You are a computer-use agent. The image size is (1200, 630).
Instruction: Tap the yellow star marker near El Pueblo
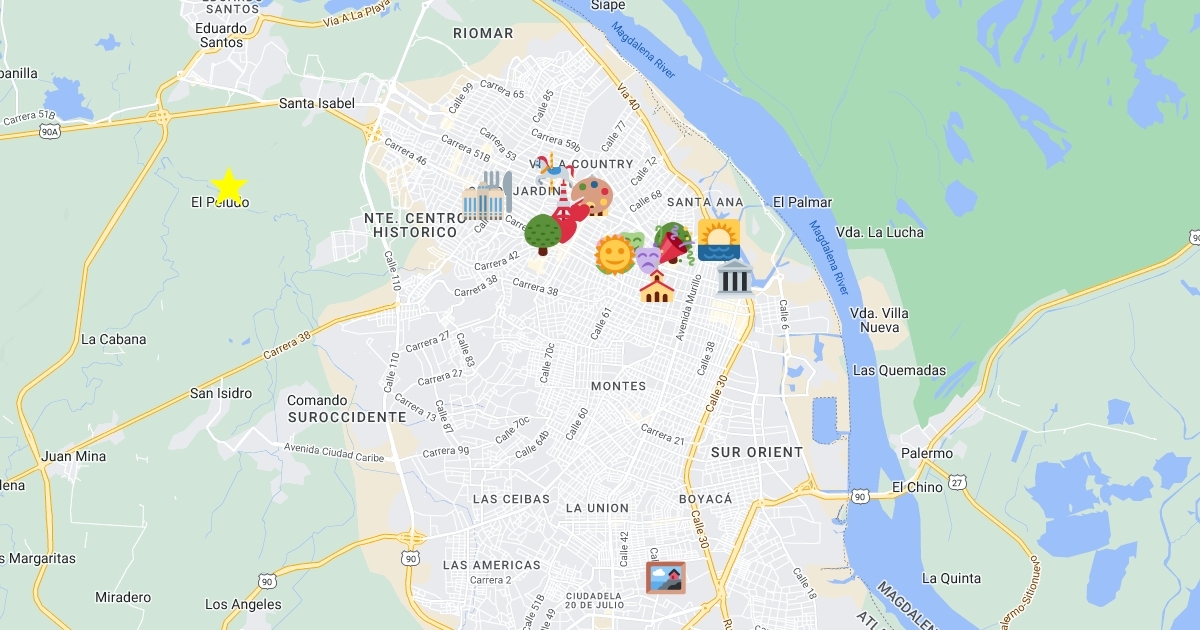click(x=229, y=186)
